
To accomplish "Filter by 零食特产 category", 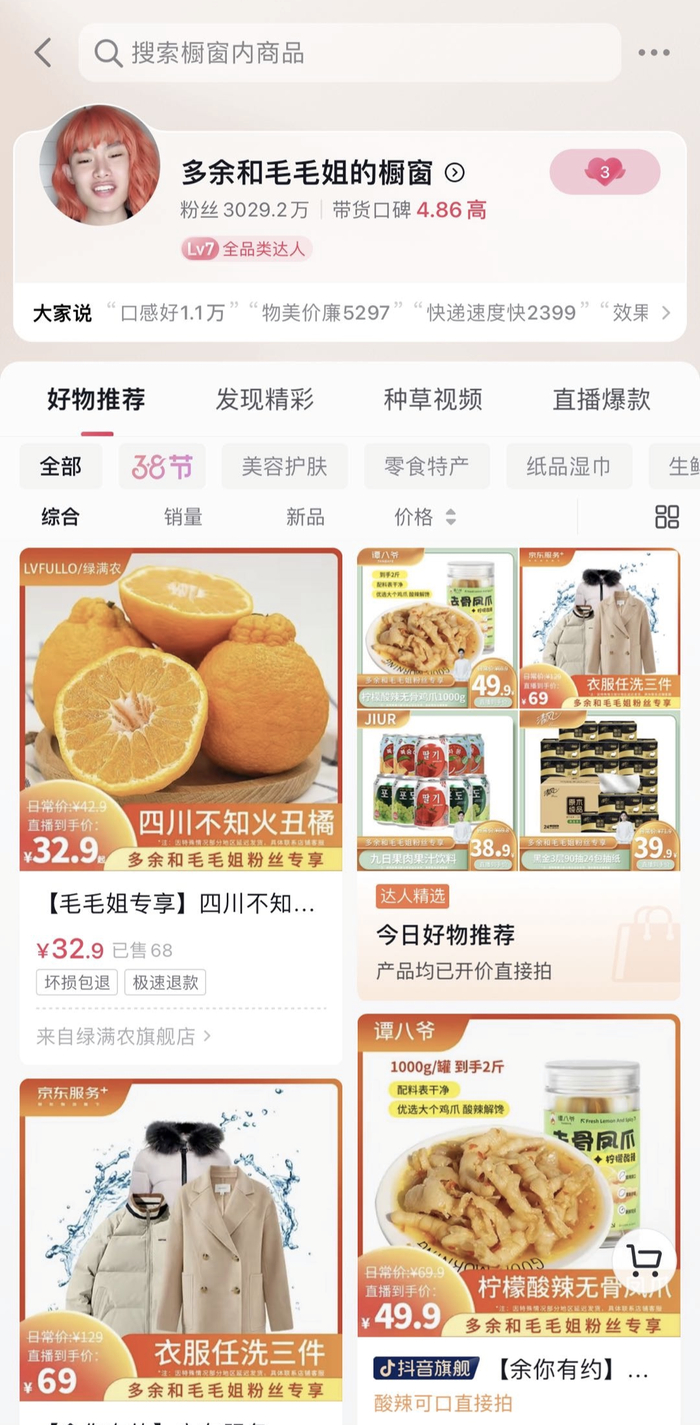I will pyautogui.click(x=427, y=466).
